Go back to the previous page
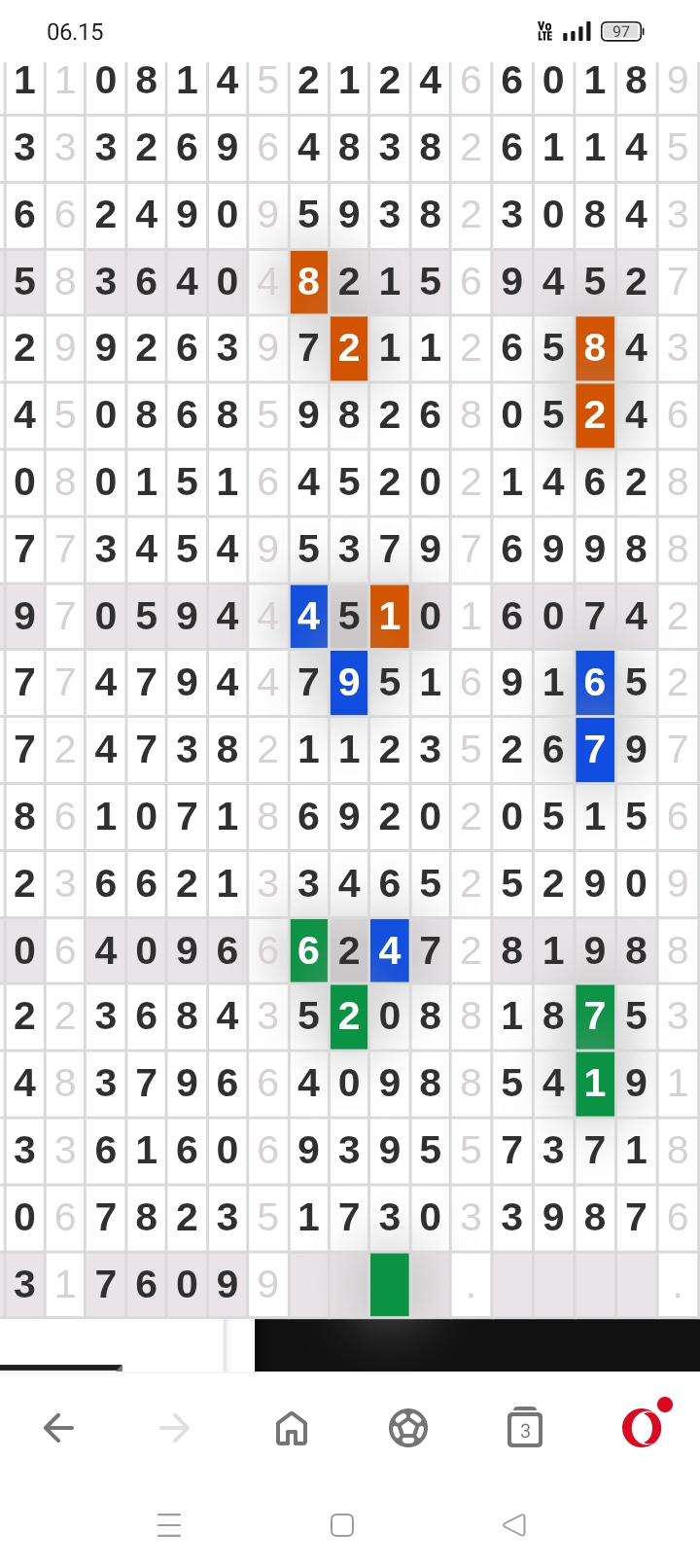700x1568 pixels. (58, 1428)
